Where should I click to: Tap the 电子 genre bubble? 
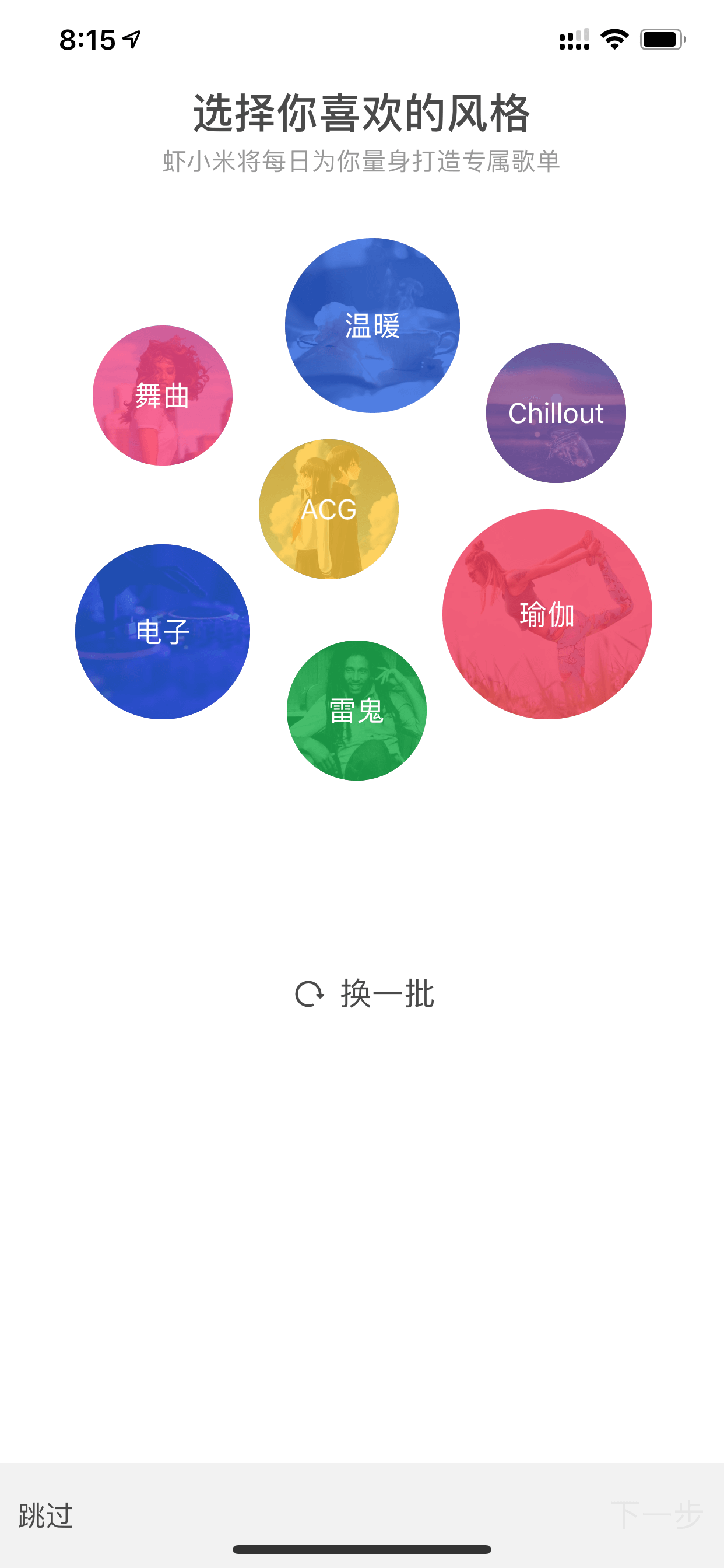(163, 631)
